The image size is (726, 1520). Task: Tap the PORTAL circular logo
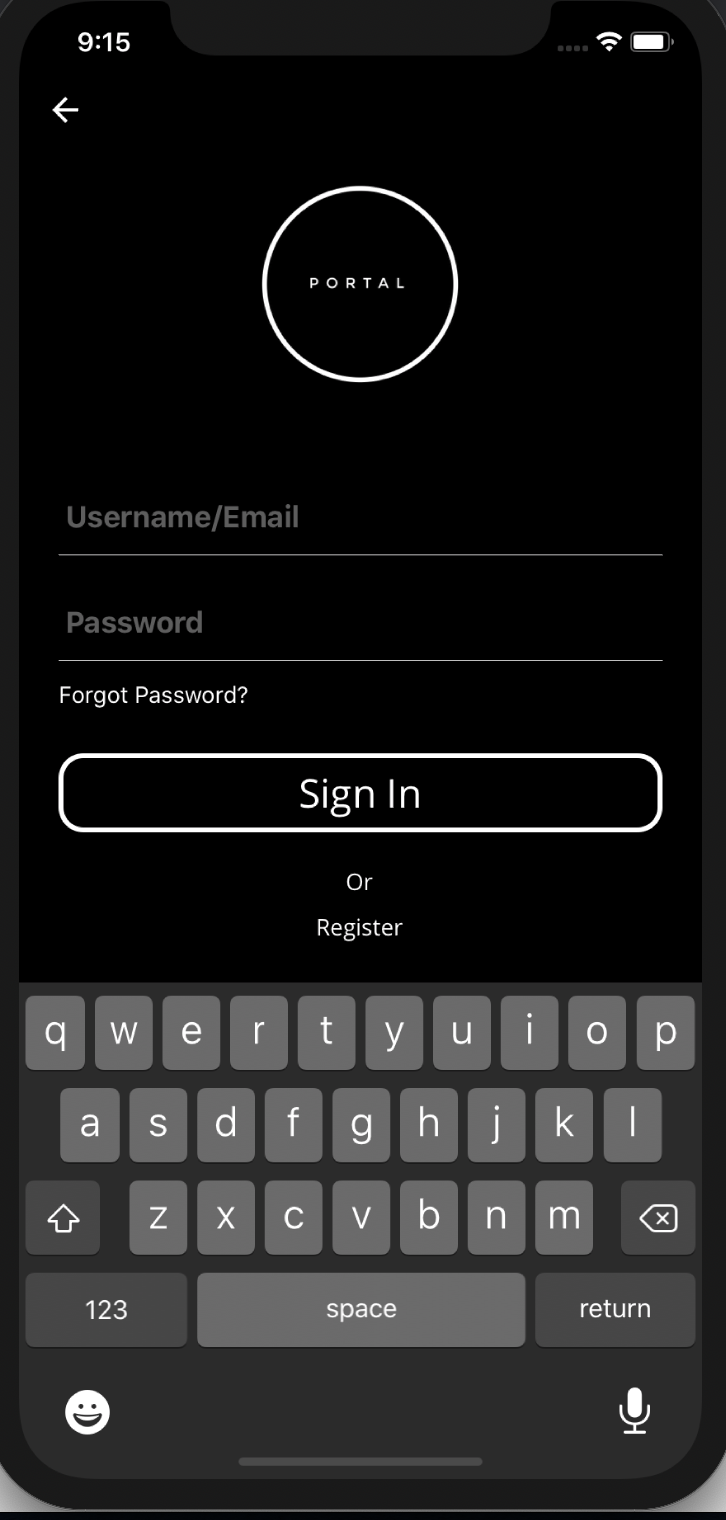tap(360, 283)
